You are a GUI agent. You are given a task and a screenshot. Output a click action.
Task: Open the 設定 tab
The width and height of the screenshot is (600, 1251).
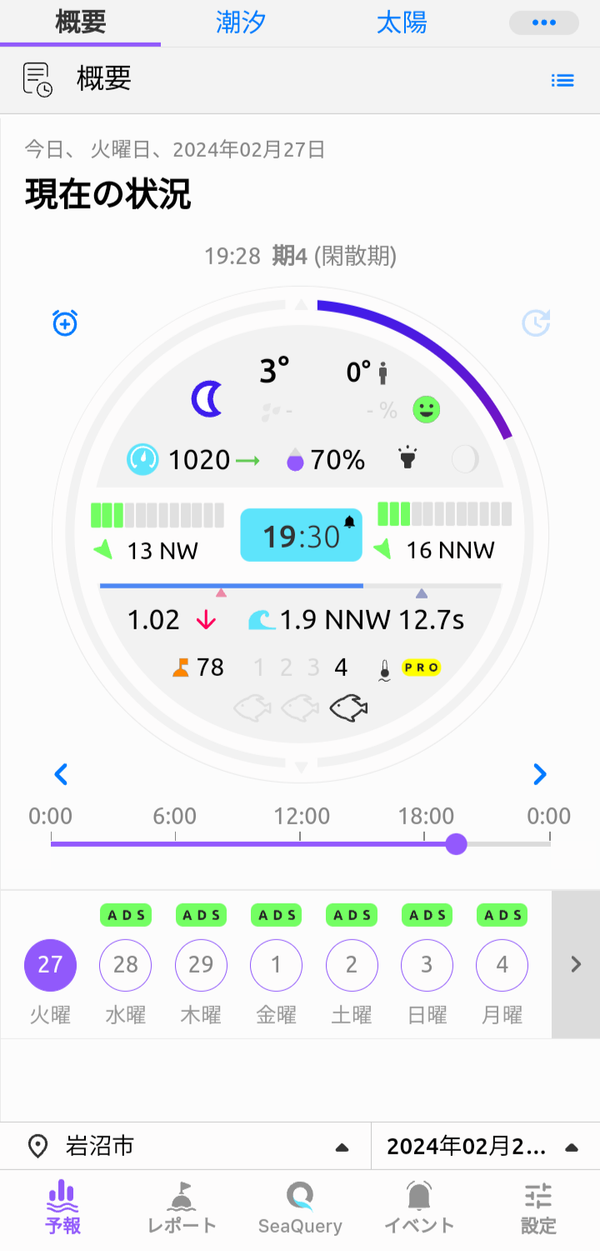(538, 1207)
